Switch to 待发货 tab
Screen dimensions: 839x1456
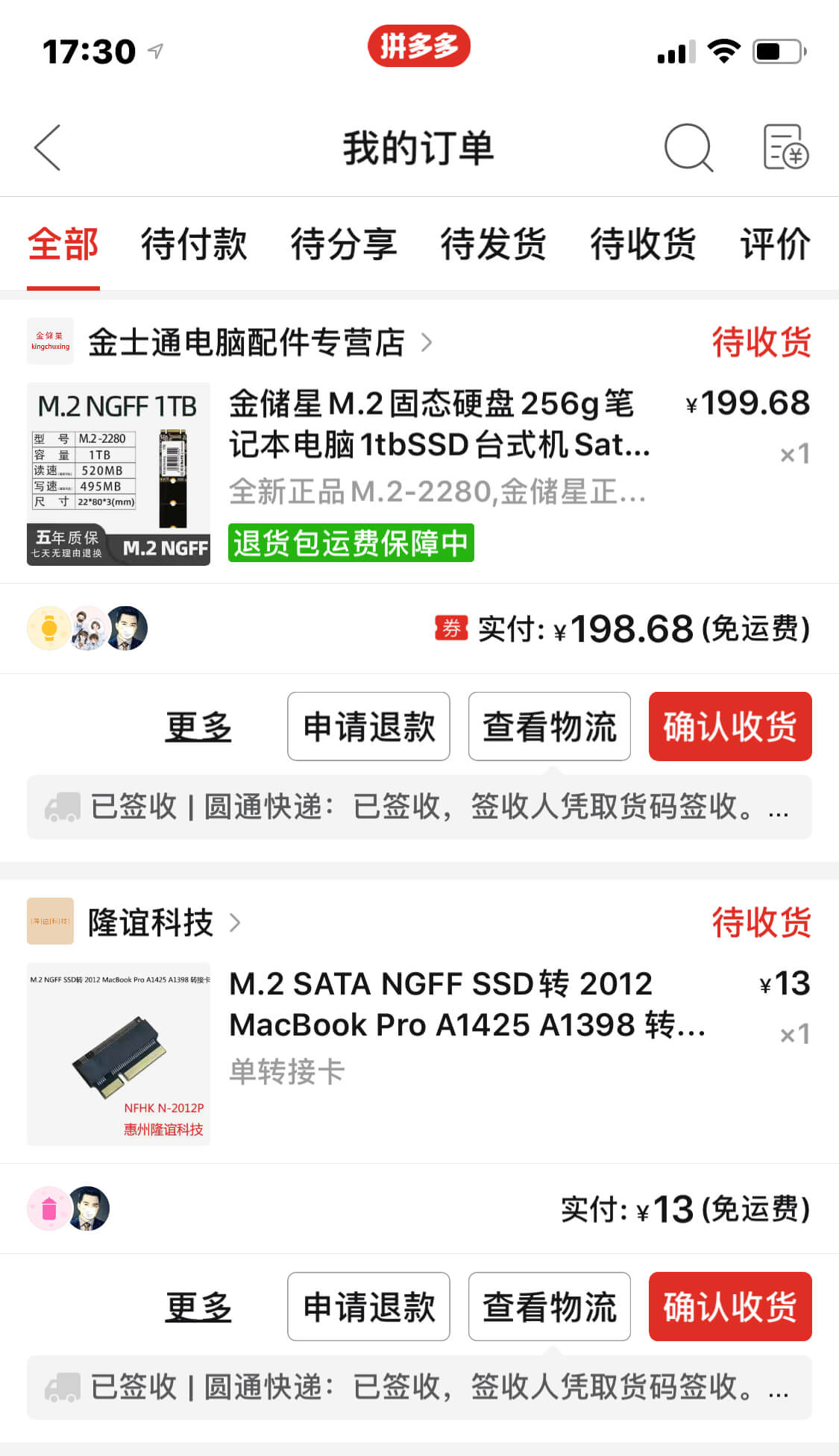tap(493, 245)
